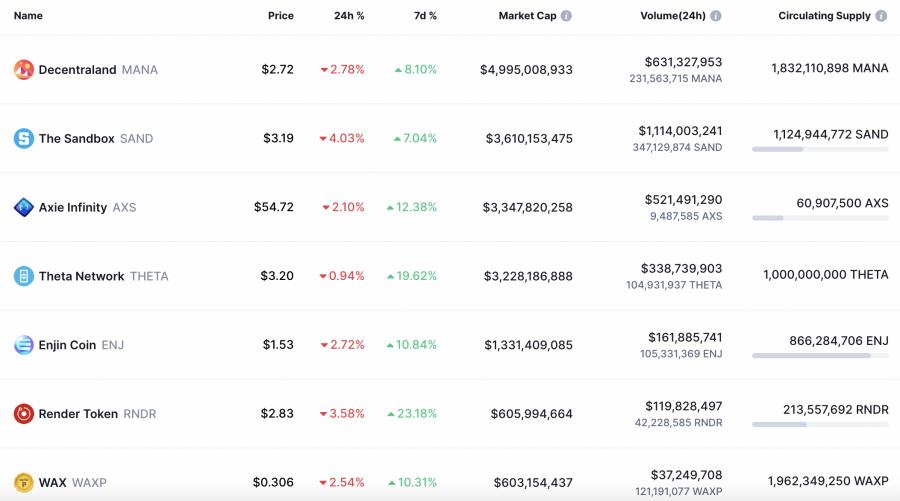This screenshot has height=501, width=900.
Task: Show the Market Cap info tooltip
Action: coord(567,16)
